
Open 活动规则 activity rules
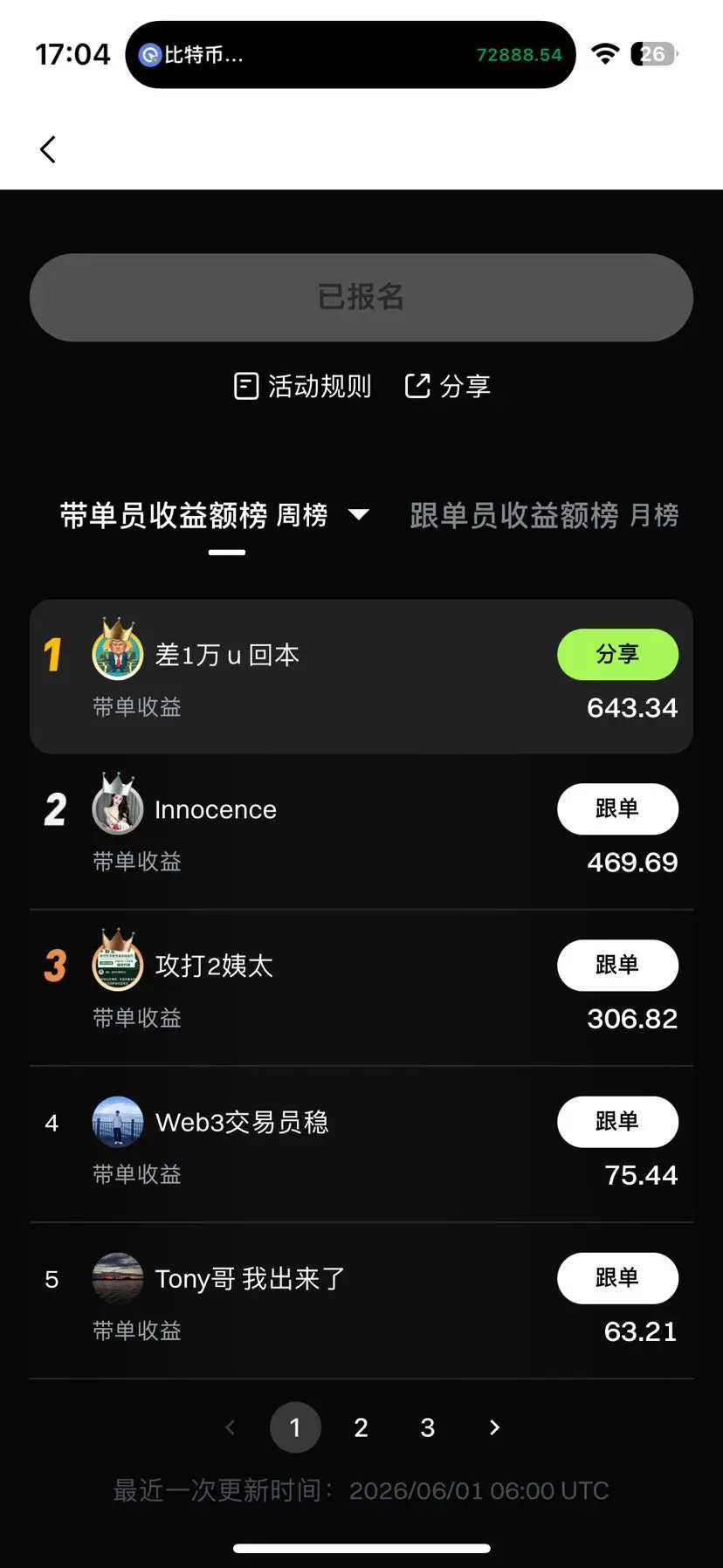(303, 386)
